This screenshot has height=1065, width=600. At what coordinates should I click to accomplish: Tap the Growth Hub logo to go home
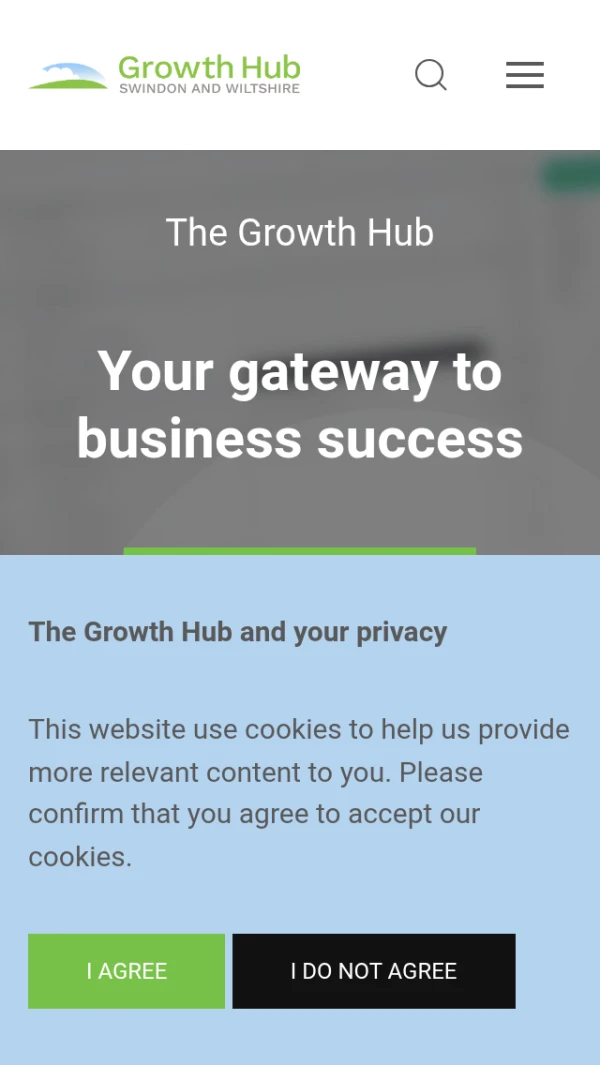[165, 75]
